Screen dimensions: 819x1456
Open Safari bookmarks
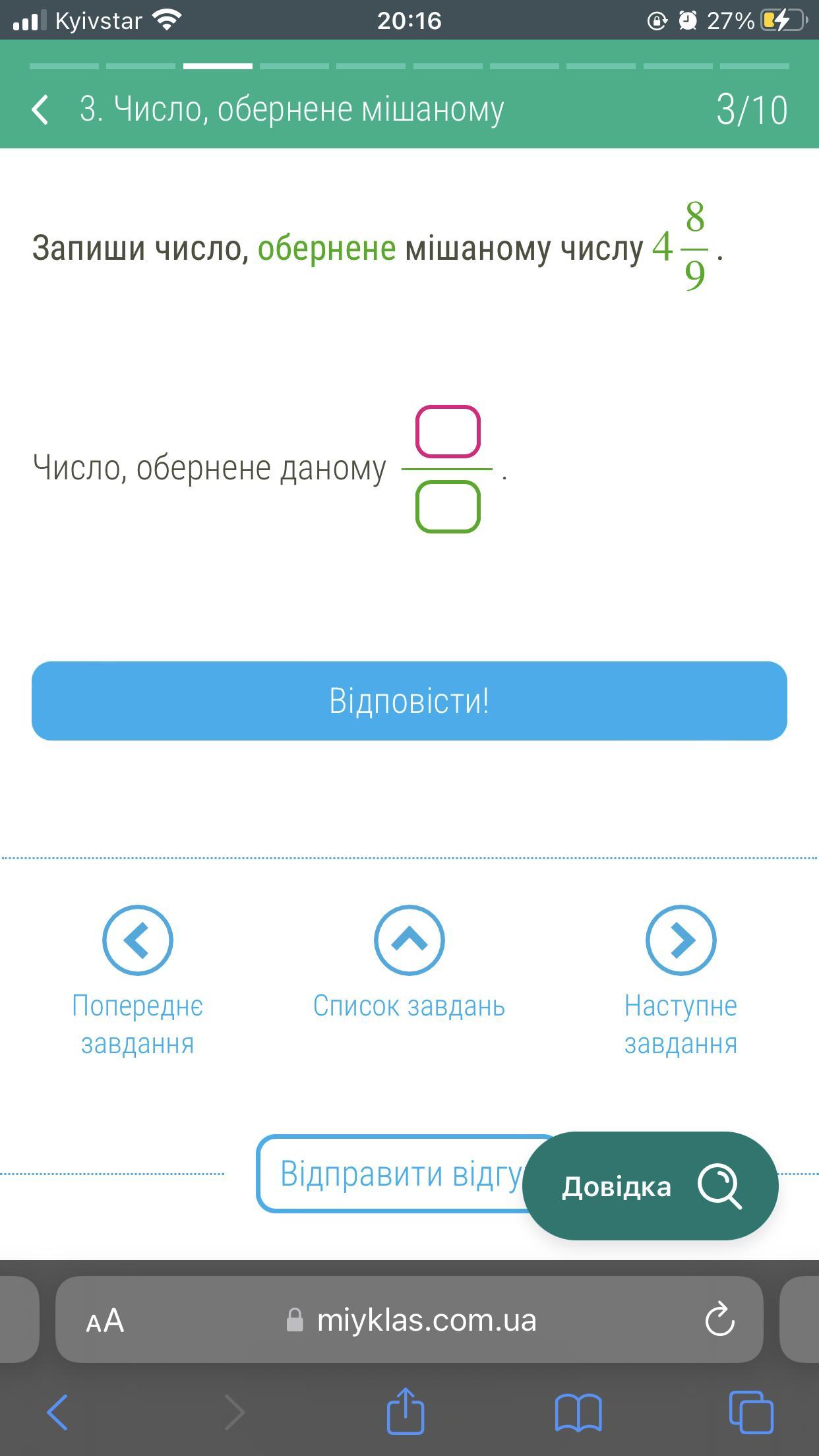click(578, 1412)
